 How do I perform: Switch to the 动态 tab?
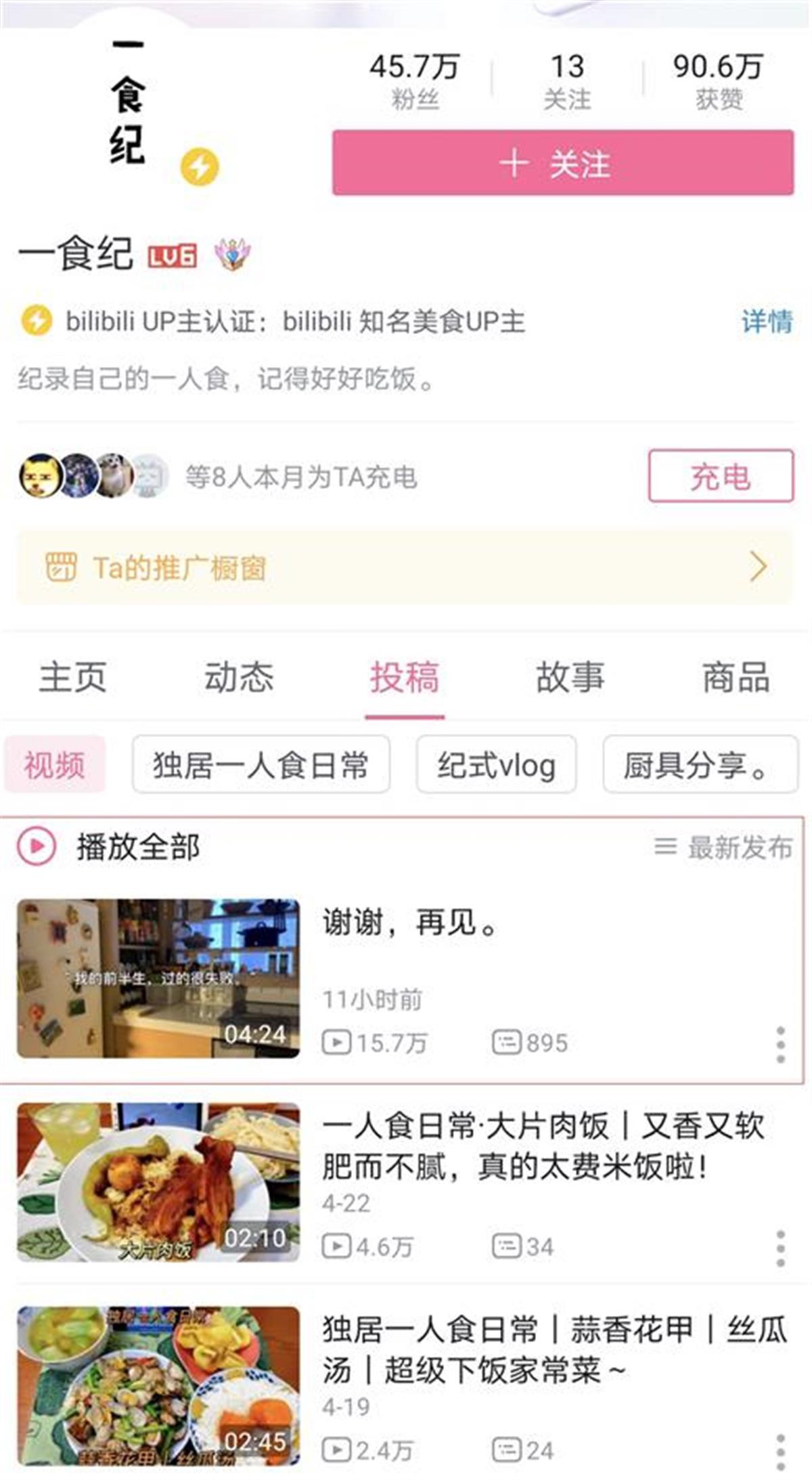238,677
